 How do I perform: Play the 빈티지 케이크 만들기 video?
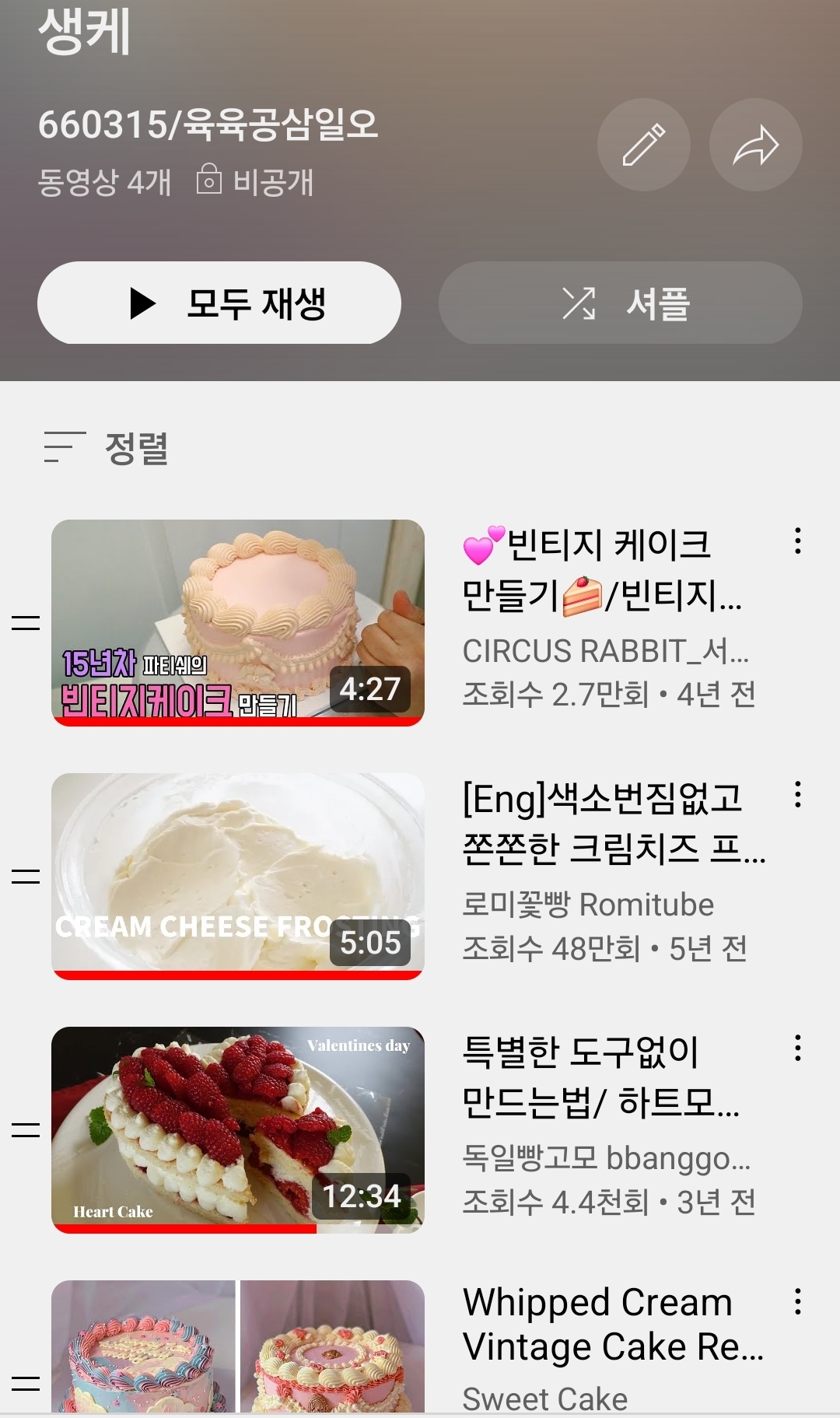pyautogui.click(x=238, y=622)
